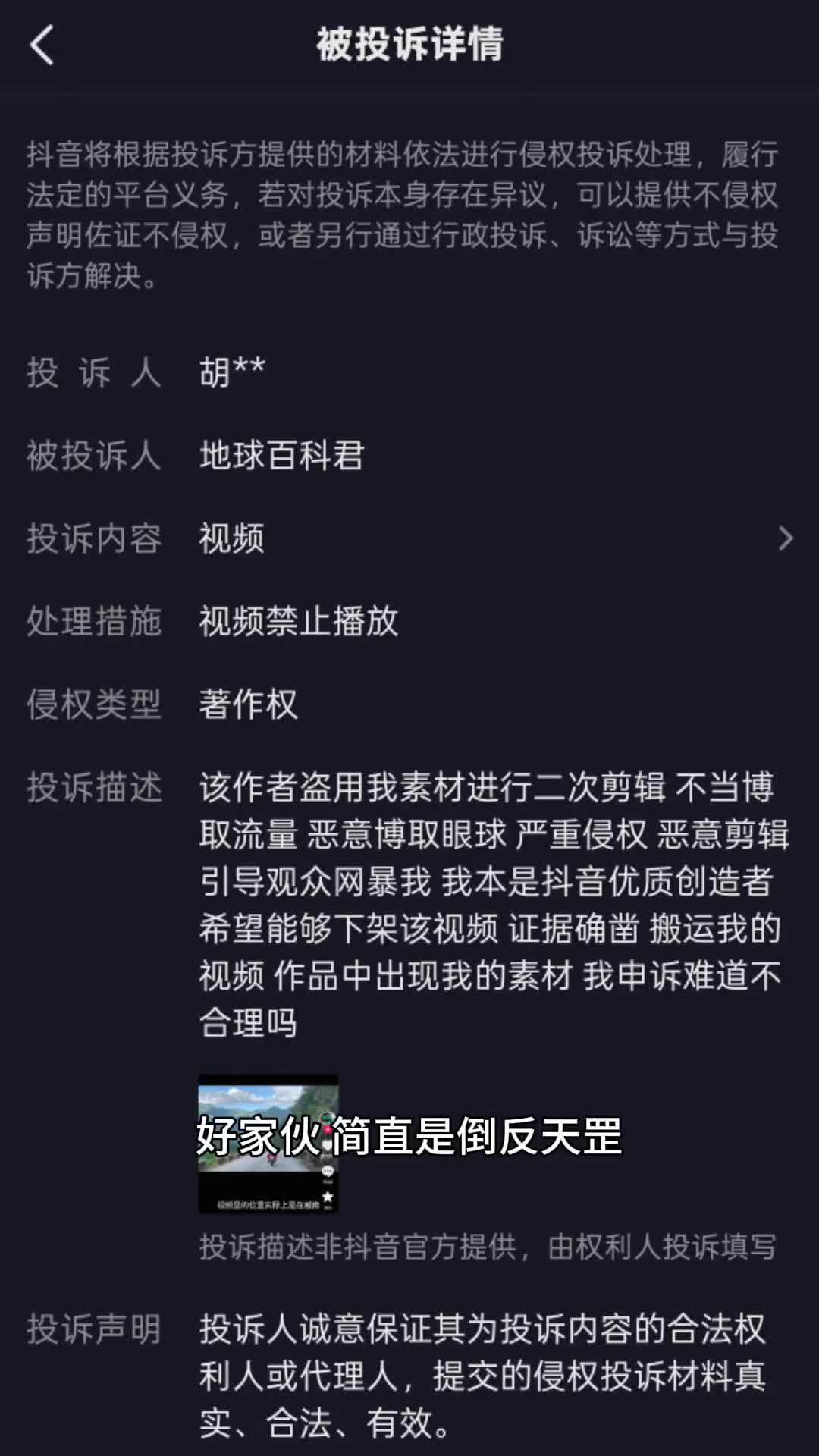
Task: Tap the back arrow to exit complaint details
Action: click(43, 45)
